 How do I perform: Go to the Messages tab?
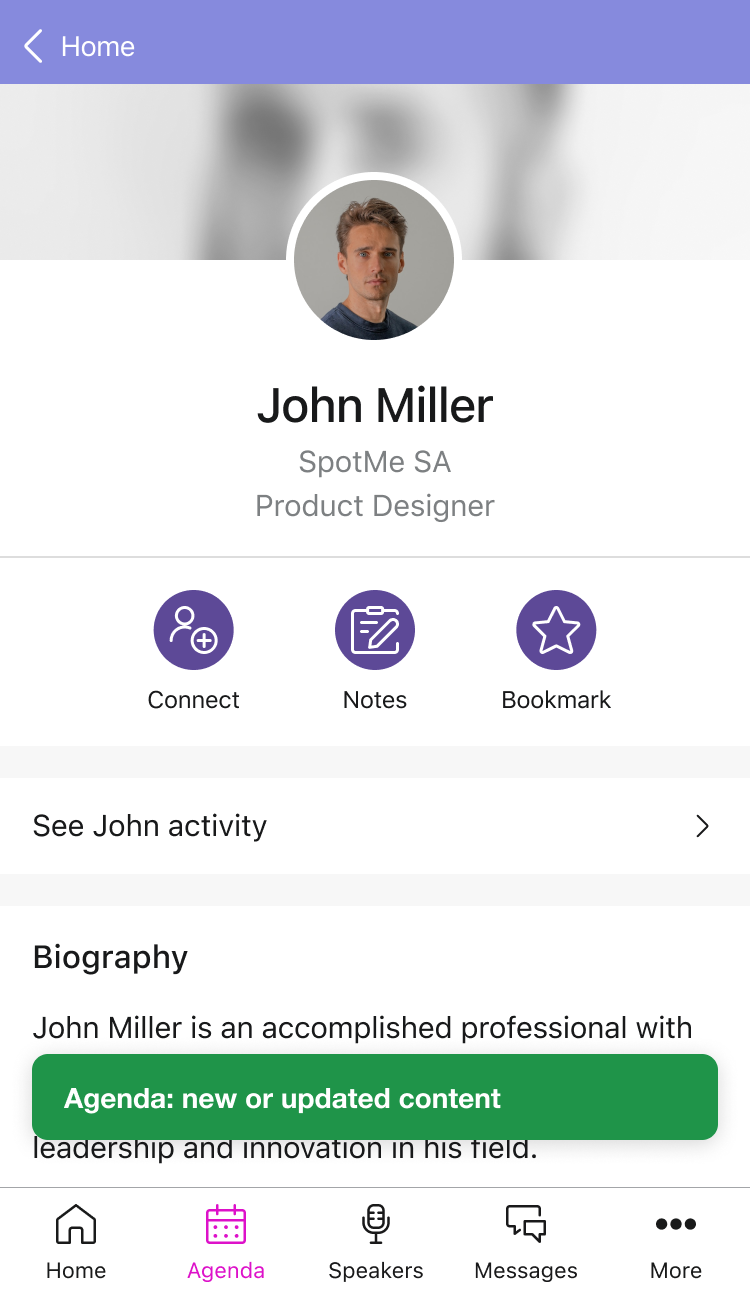click(526, 1240)
